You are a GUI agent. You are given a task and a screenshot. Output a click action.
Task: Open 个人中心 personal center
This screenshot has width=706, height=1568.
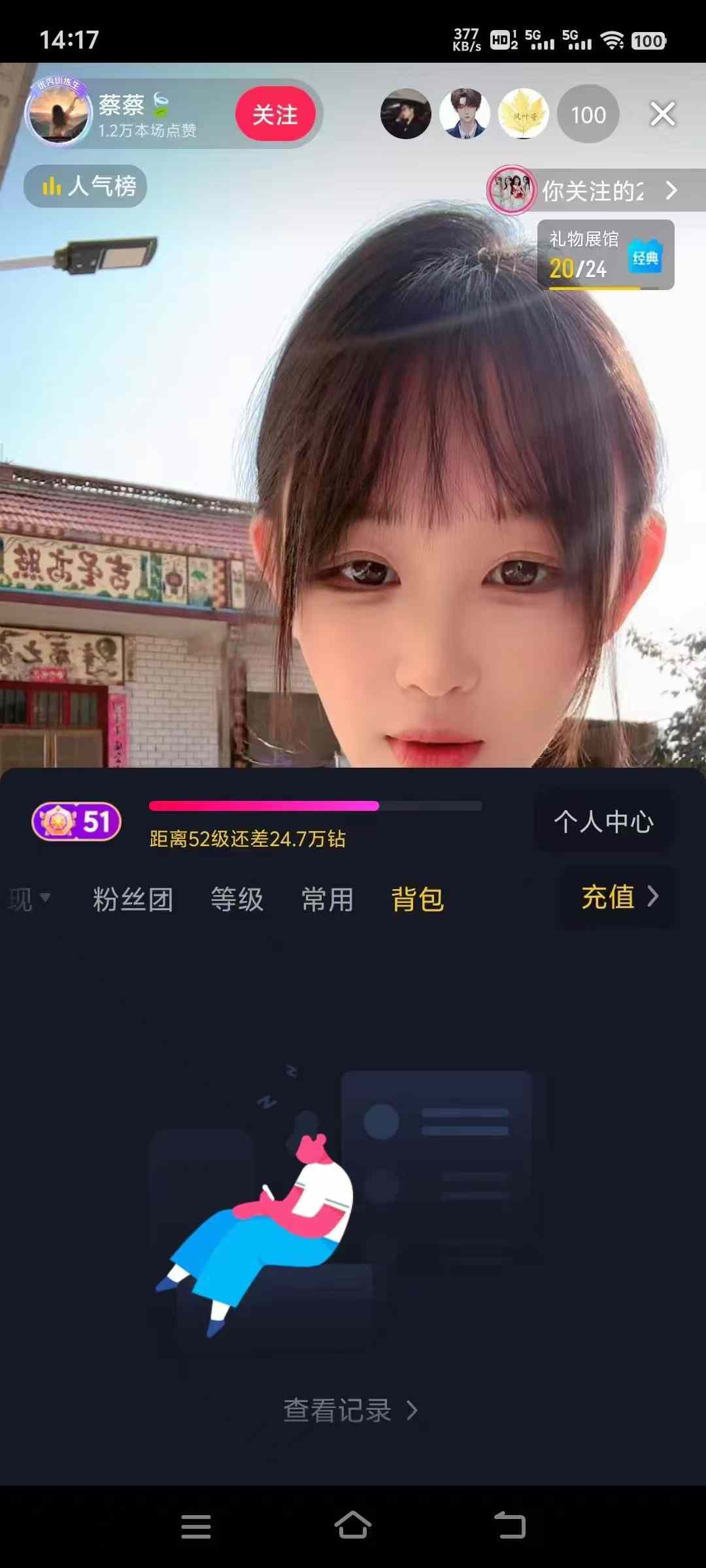(x=603, y=821)
